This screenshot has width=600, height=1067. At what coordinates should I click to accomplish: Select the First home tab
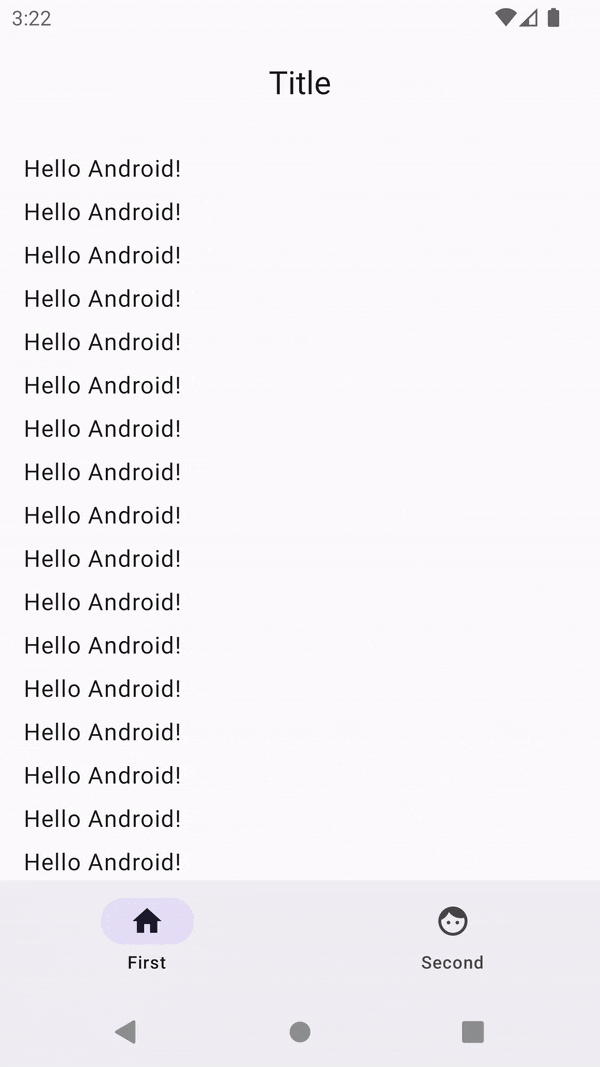[x=147, y=938]
